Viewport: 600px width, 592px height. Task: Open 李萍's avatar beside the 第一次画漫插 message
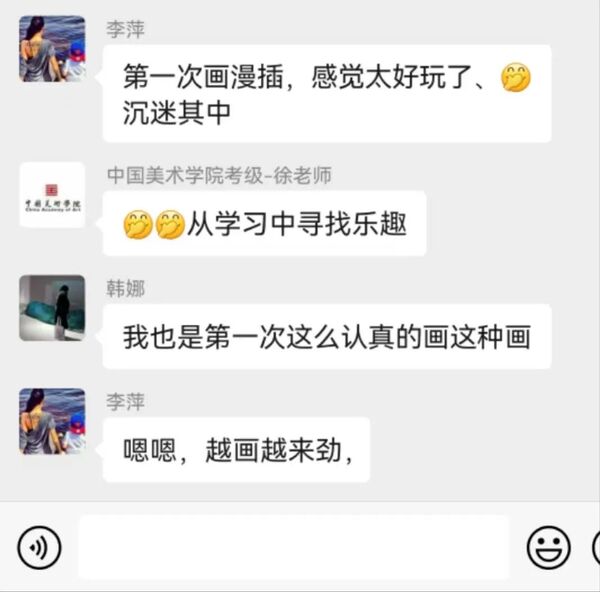point(52,48)
